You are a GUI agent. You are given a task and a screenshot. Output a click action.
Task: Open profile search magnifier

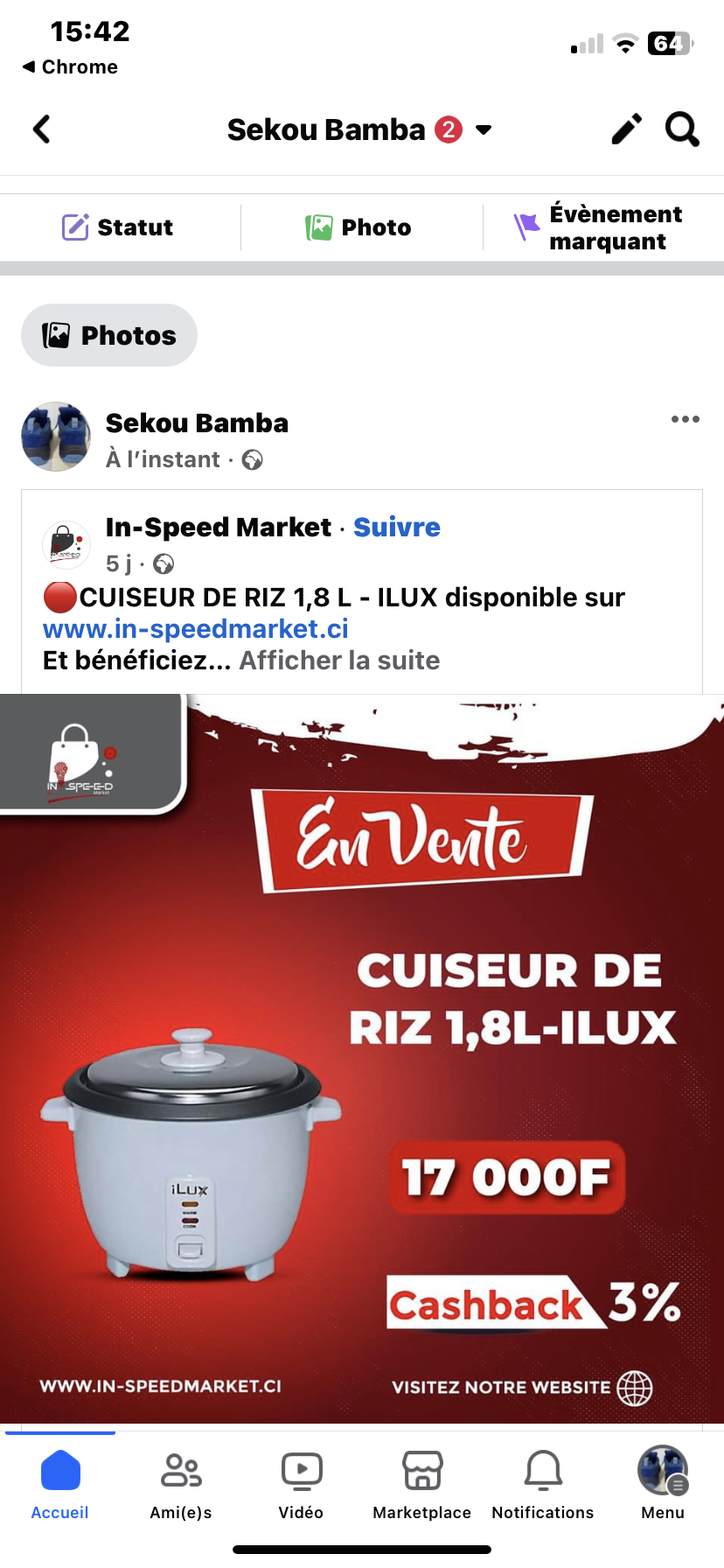point(682,129)
